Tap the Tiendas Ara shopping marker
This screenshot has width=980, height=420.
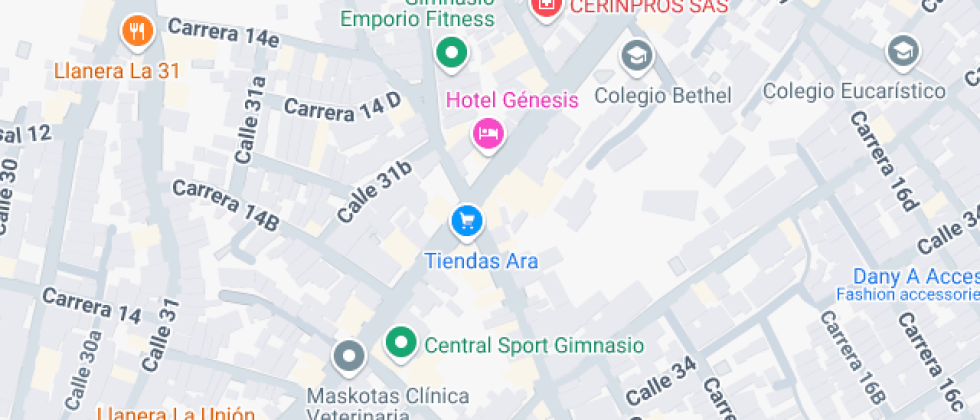[x=466, y=221]
